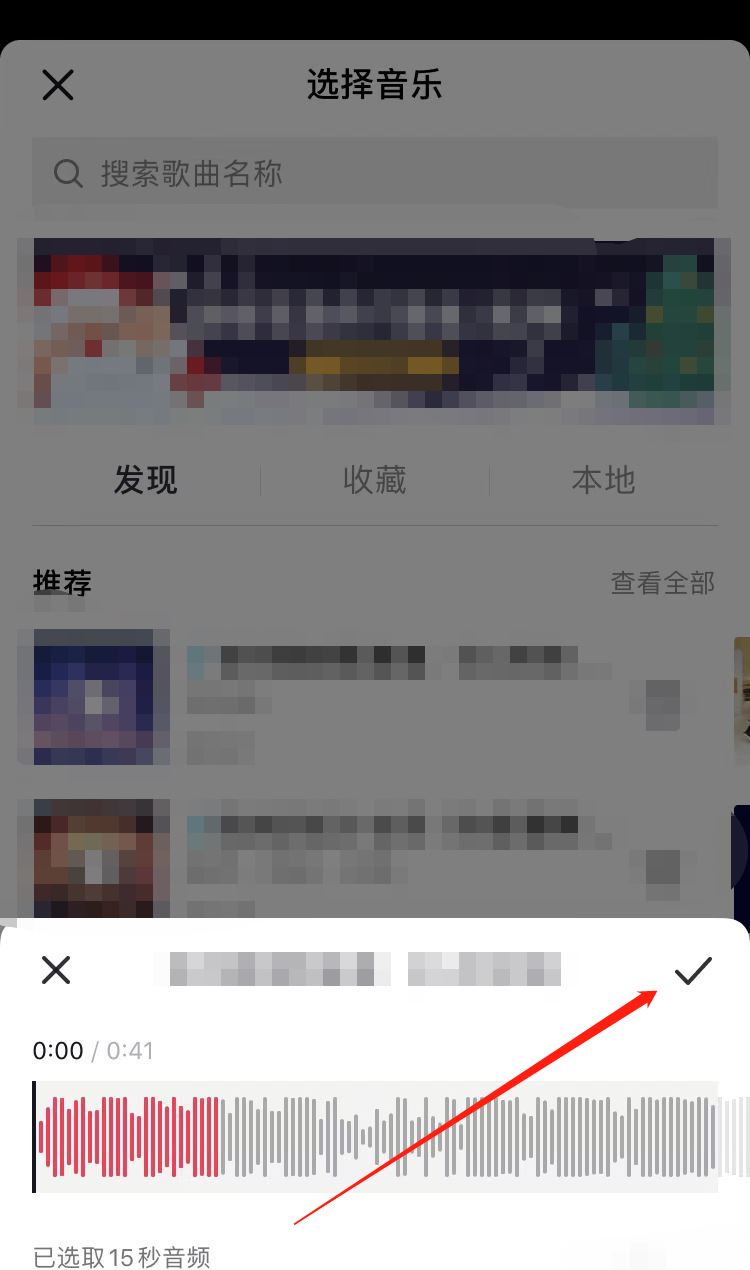The height and width of the screenshot is (1270, 750).
Task: Select the 发现 tab
Action: 145,481
